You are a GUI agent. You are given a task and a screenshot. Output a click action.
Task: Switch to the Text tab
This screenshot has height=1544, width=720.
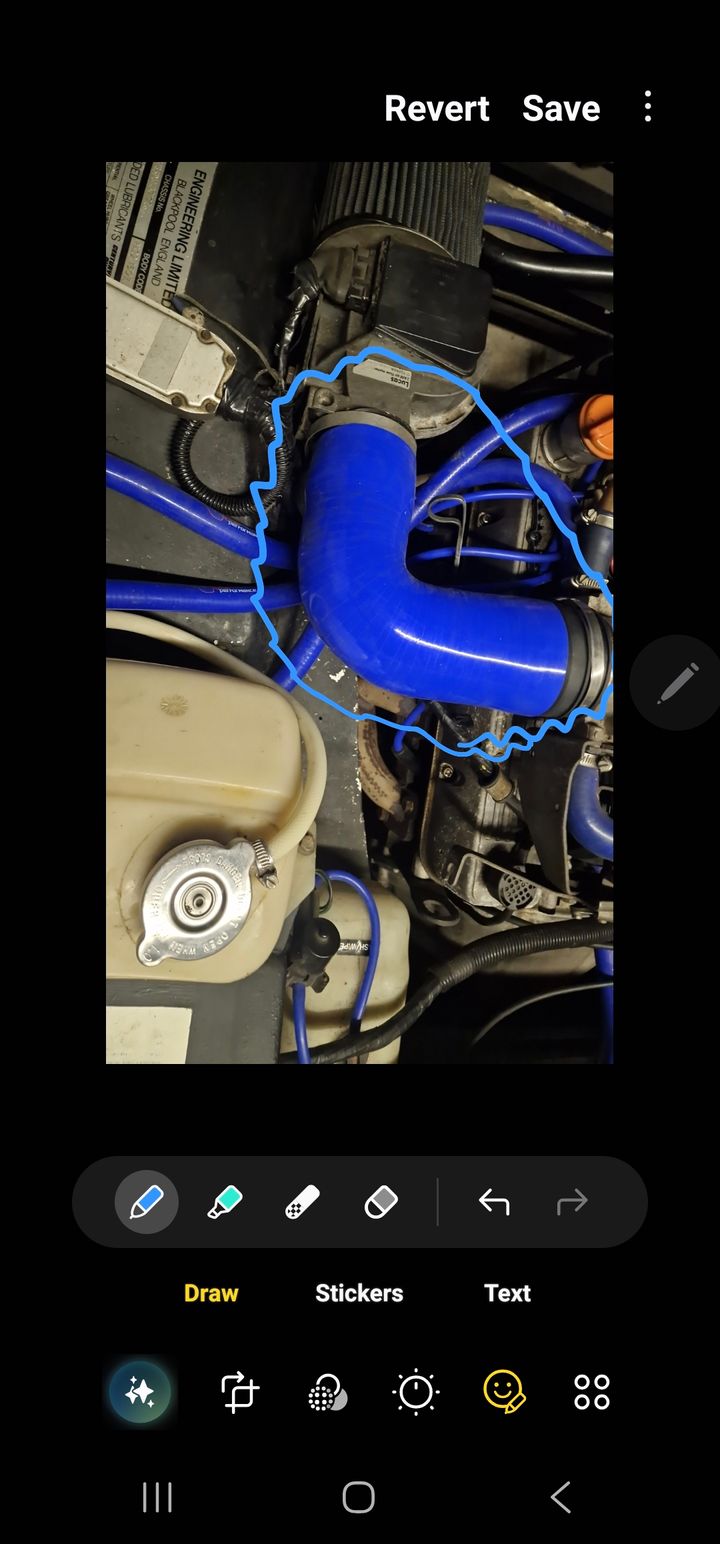coord(507,1293)
